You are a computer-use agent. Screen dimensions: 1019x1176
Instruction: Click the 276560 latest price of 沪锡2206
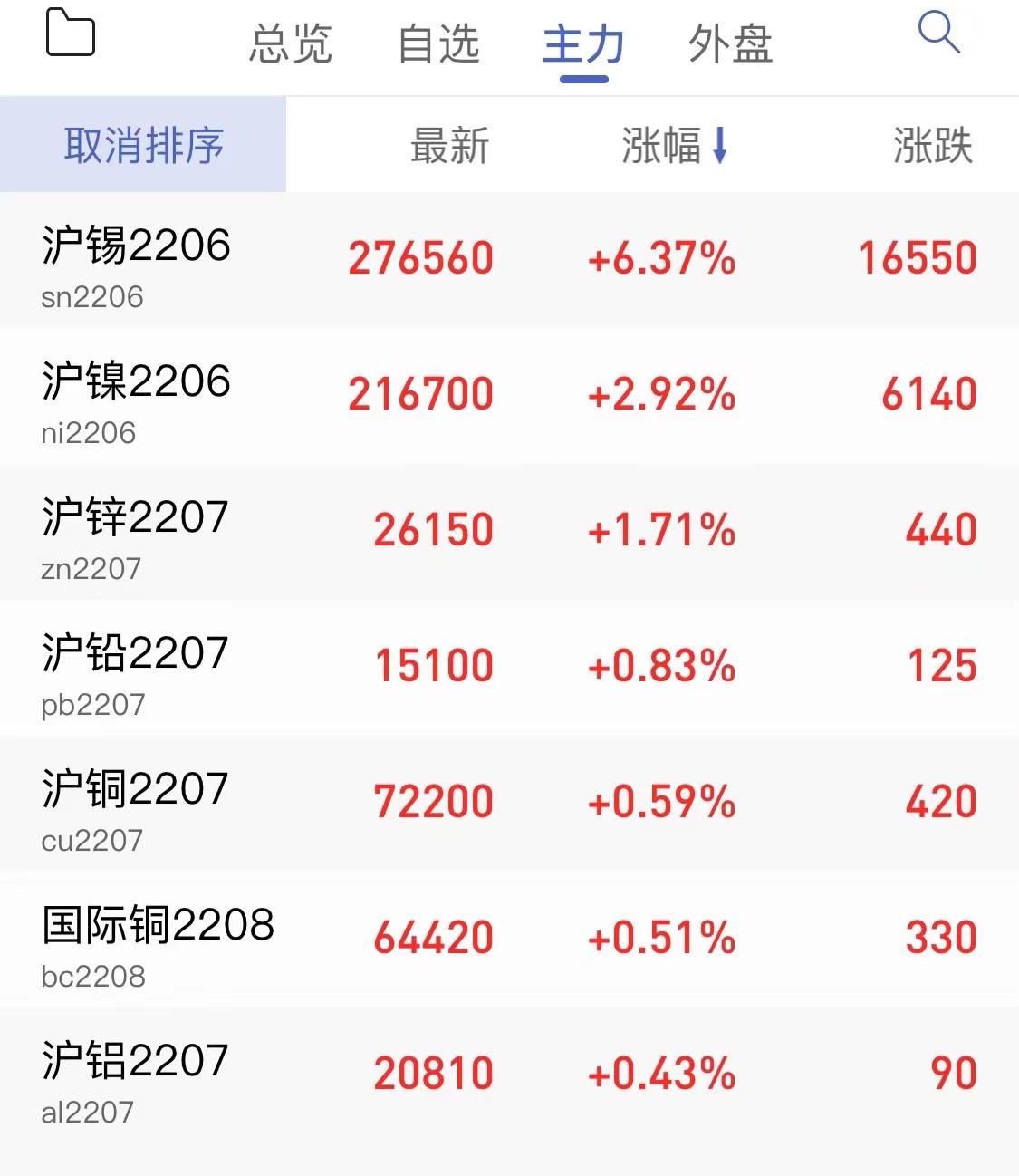click(x=421, y=258)
